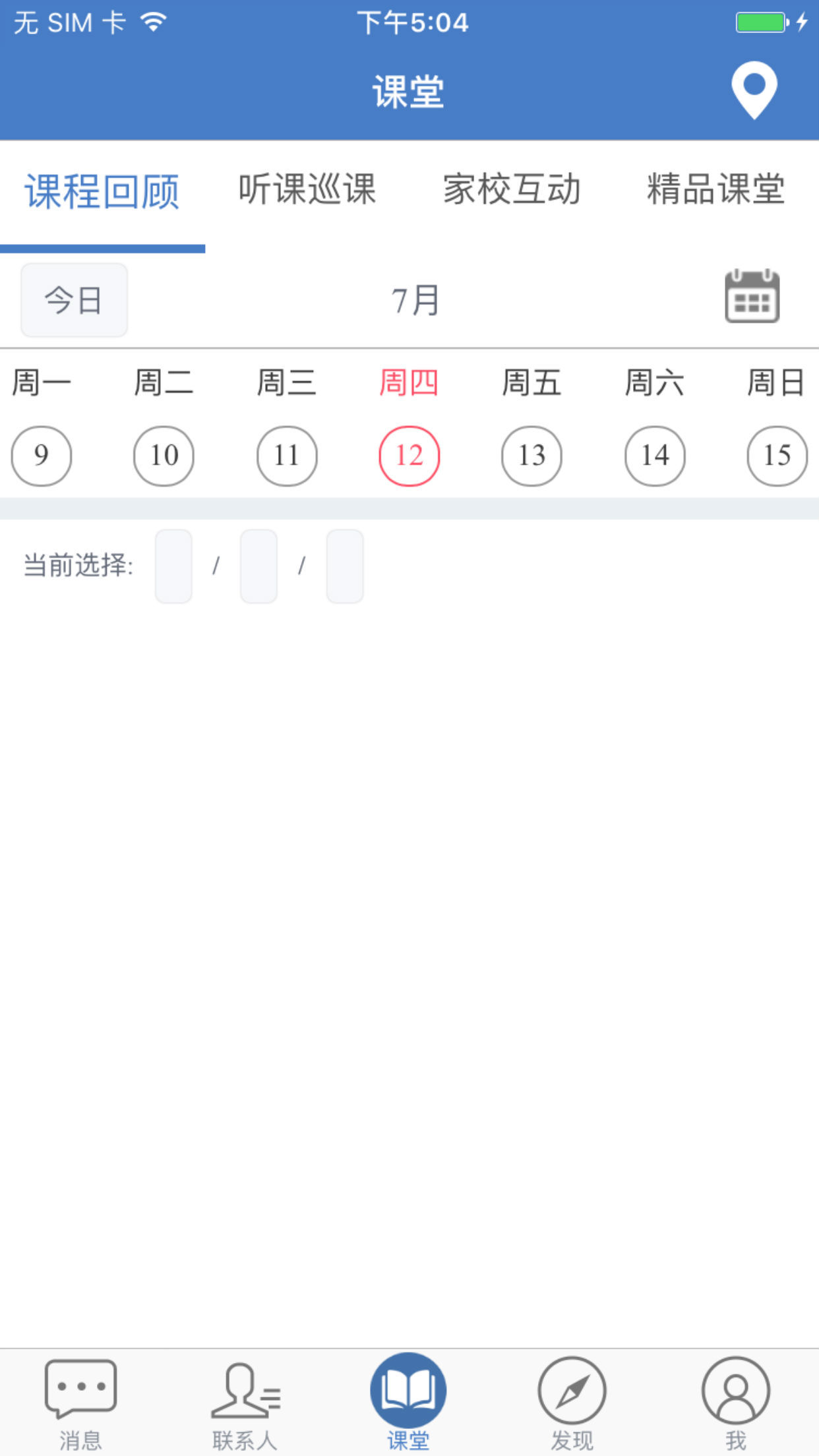Select date 9 (周一)
The height and width of the screenshot is (1456, 819).
click(42, 456)
